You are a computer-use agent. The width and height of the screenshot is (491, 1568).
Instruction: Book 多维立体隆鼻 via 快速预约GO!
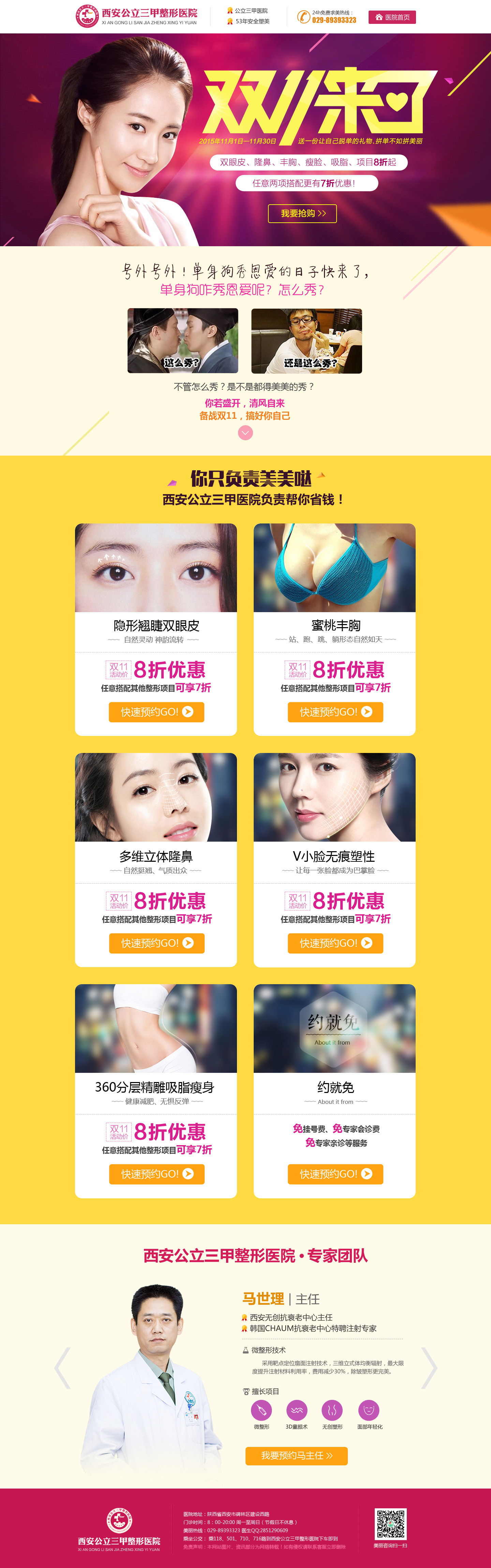point(157,943)
